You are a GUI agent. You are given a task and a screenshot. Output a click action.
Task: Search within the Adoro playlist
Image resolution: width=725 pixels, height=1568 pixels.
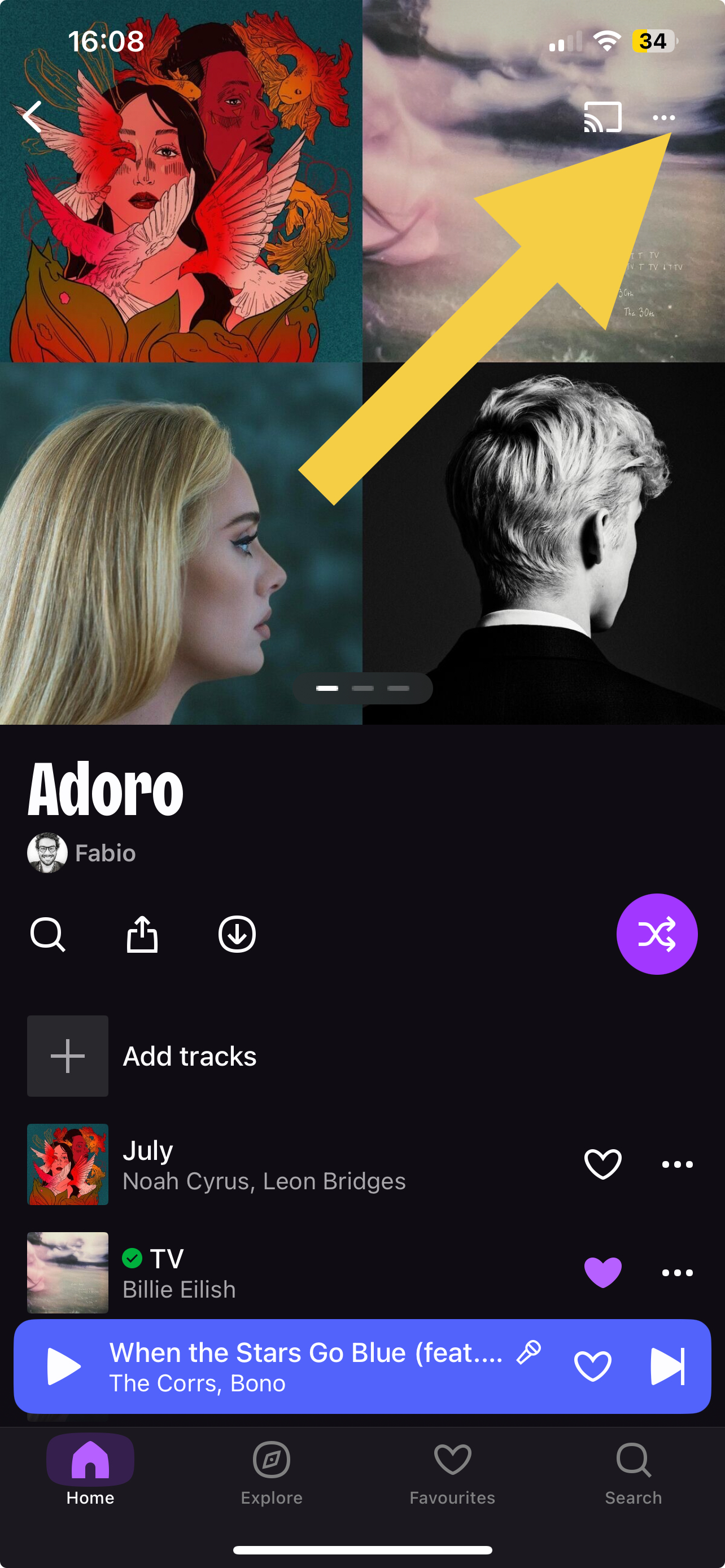47,934
